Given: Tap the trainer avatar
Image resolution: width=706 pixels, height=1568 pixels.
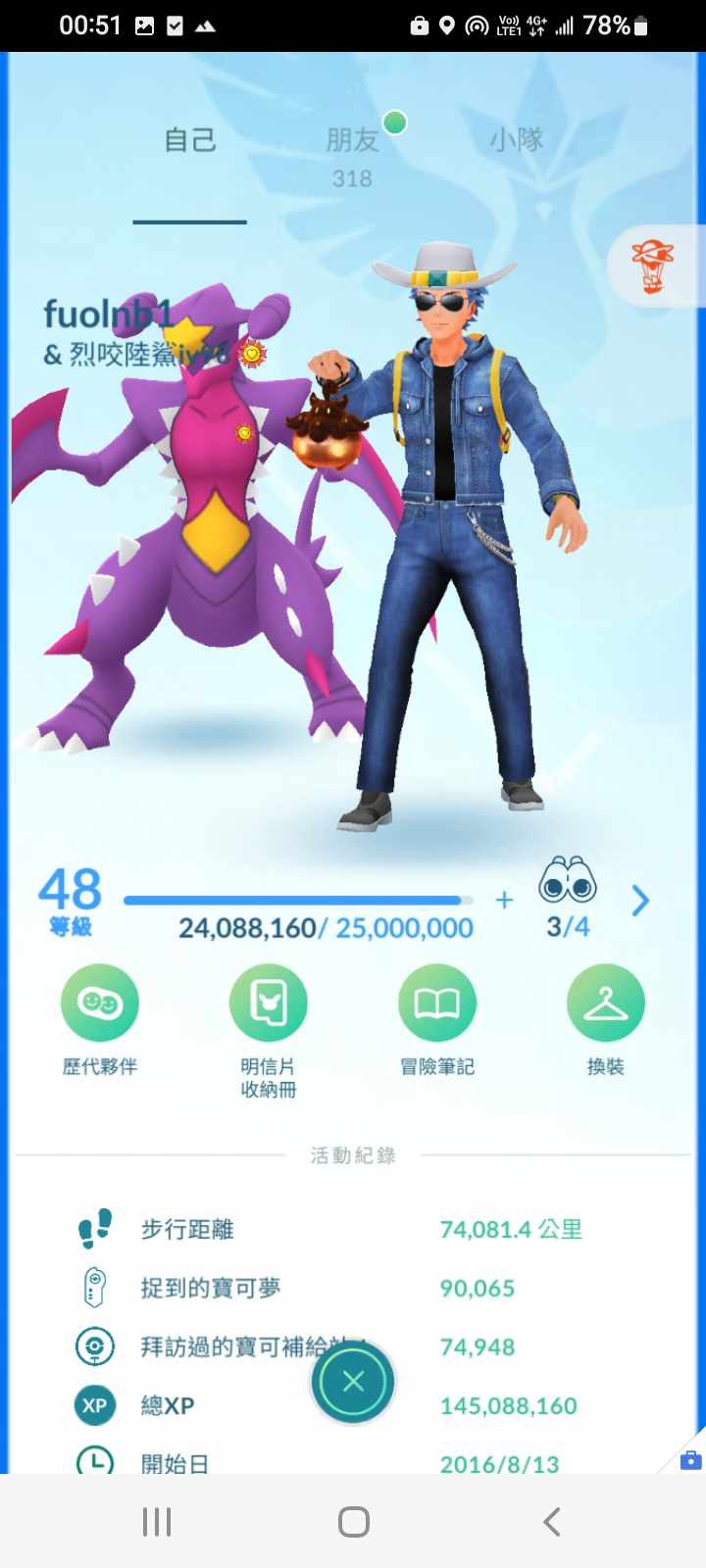Looking at the screenshot, I should pos(461,549).
